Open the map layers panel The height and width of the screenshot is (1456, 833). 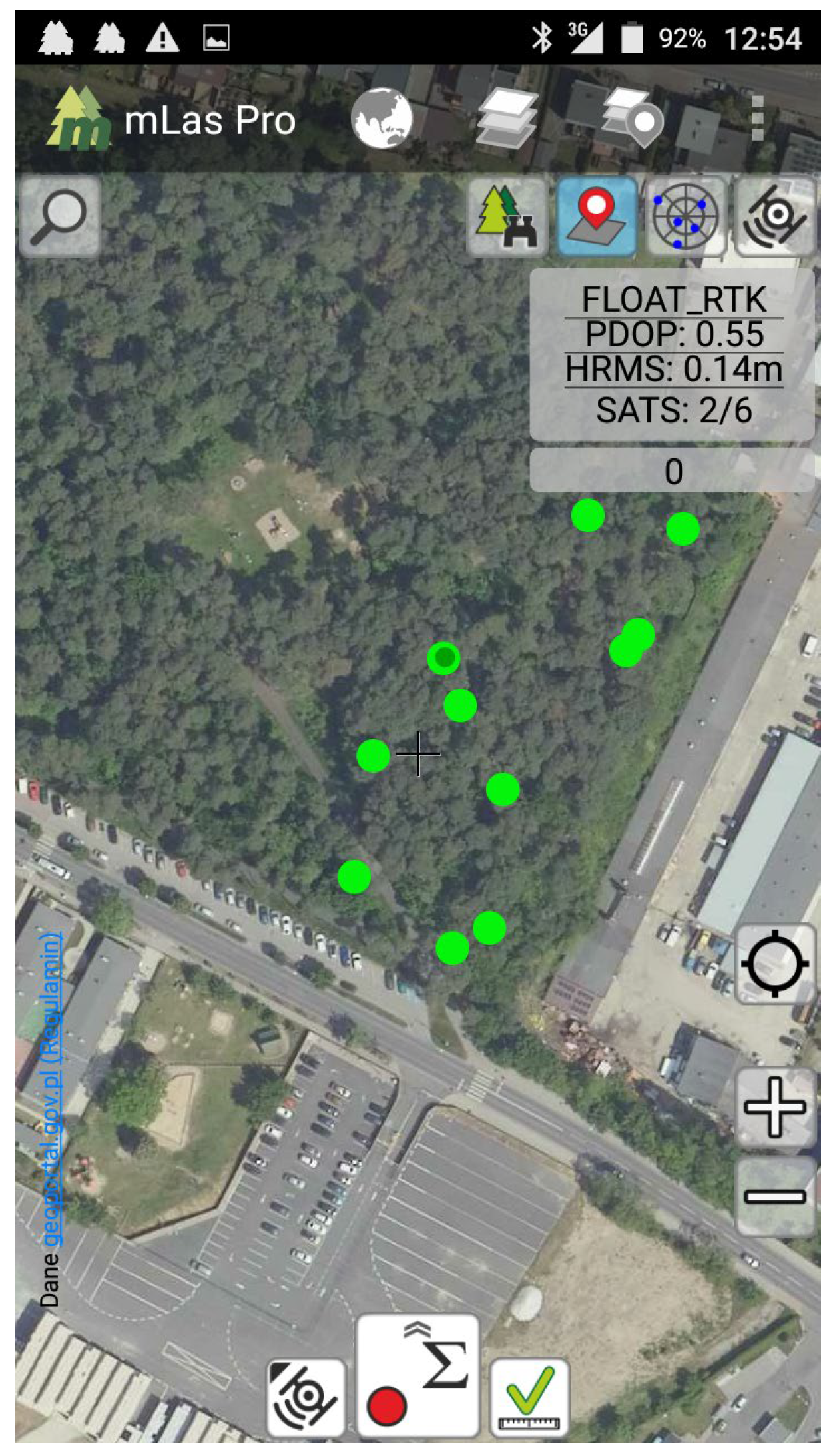[507, 119]
